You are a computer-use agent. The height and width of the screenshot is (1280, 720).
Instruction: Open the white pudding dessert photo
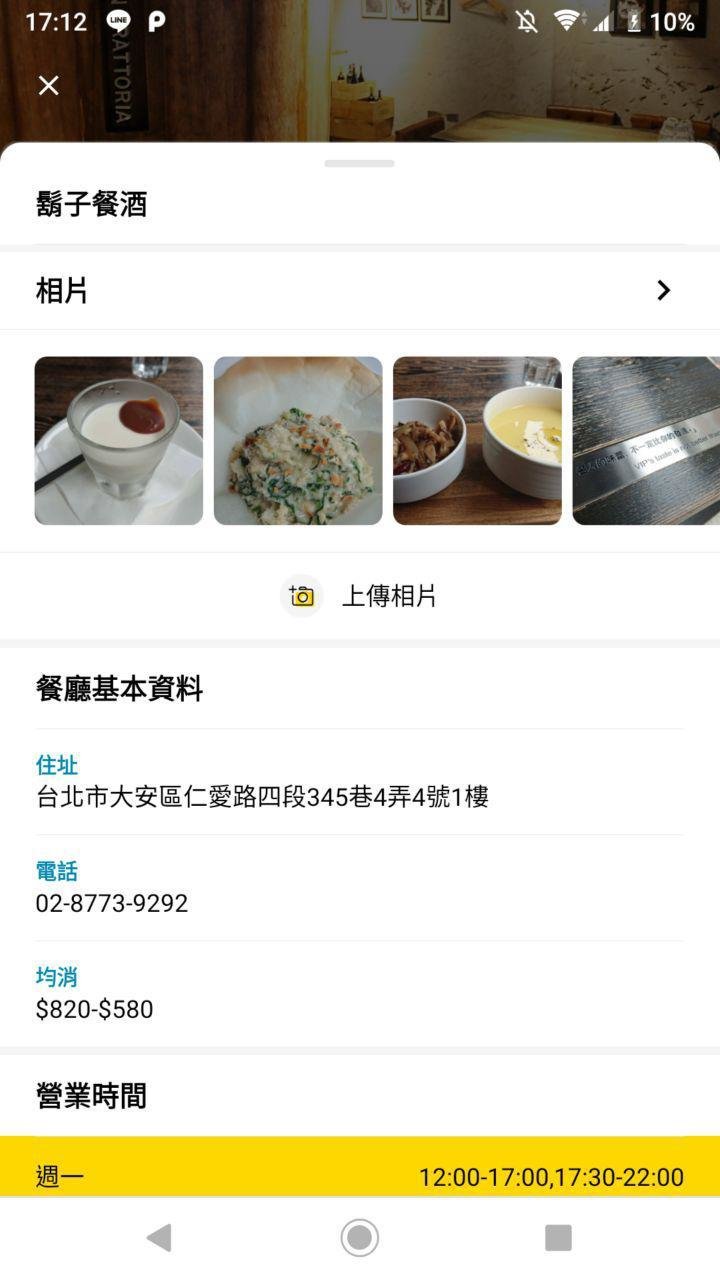[x=119, y=441]
